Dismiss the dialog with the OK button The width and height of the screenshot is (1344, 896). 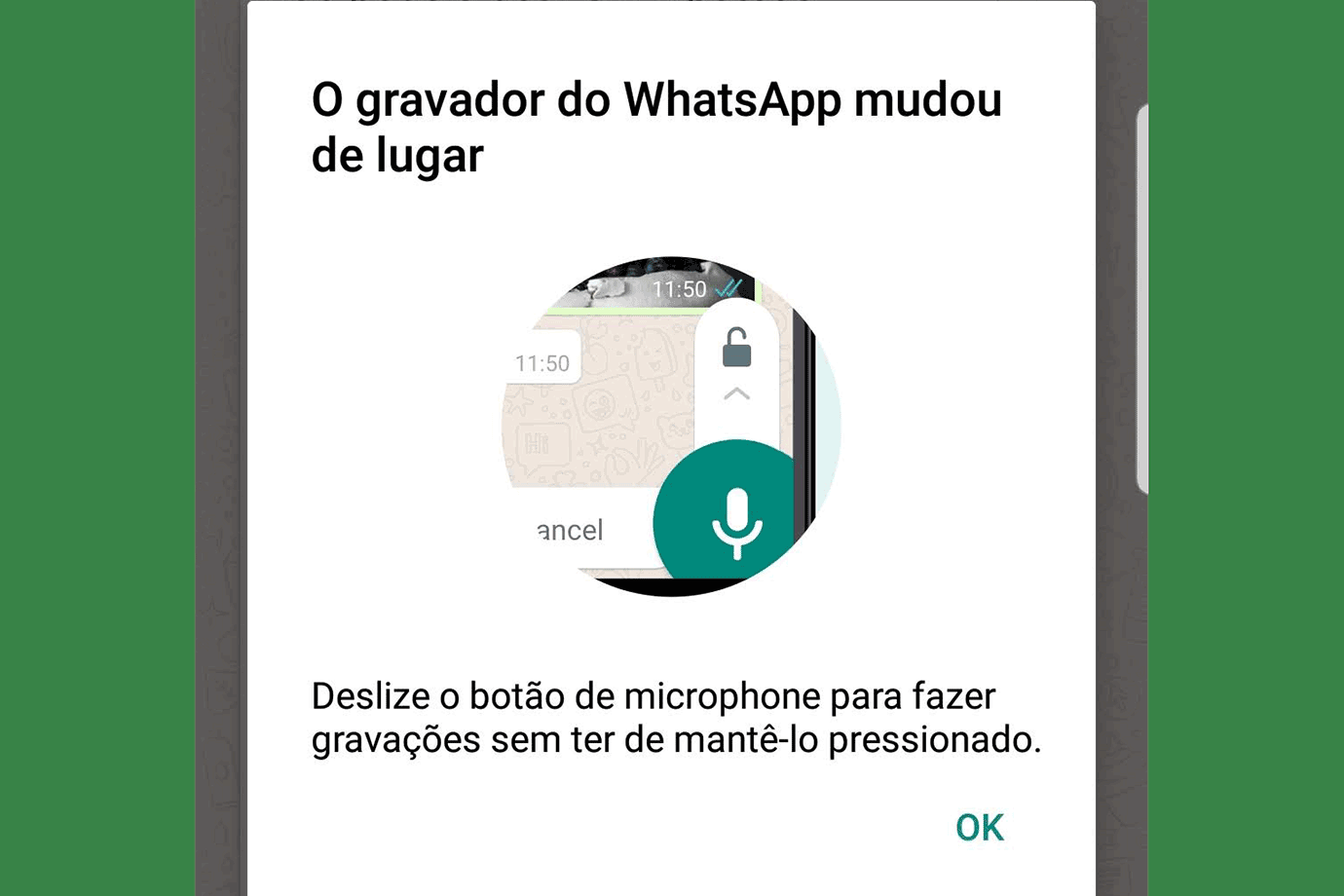979,827
